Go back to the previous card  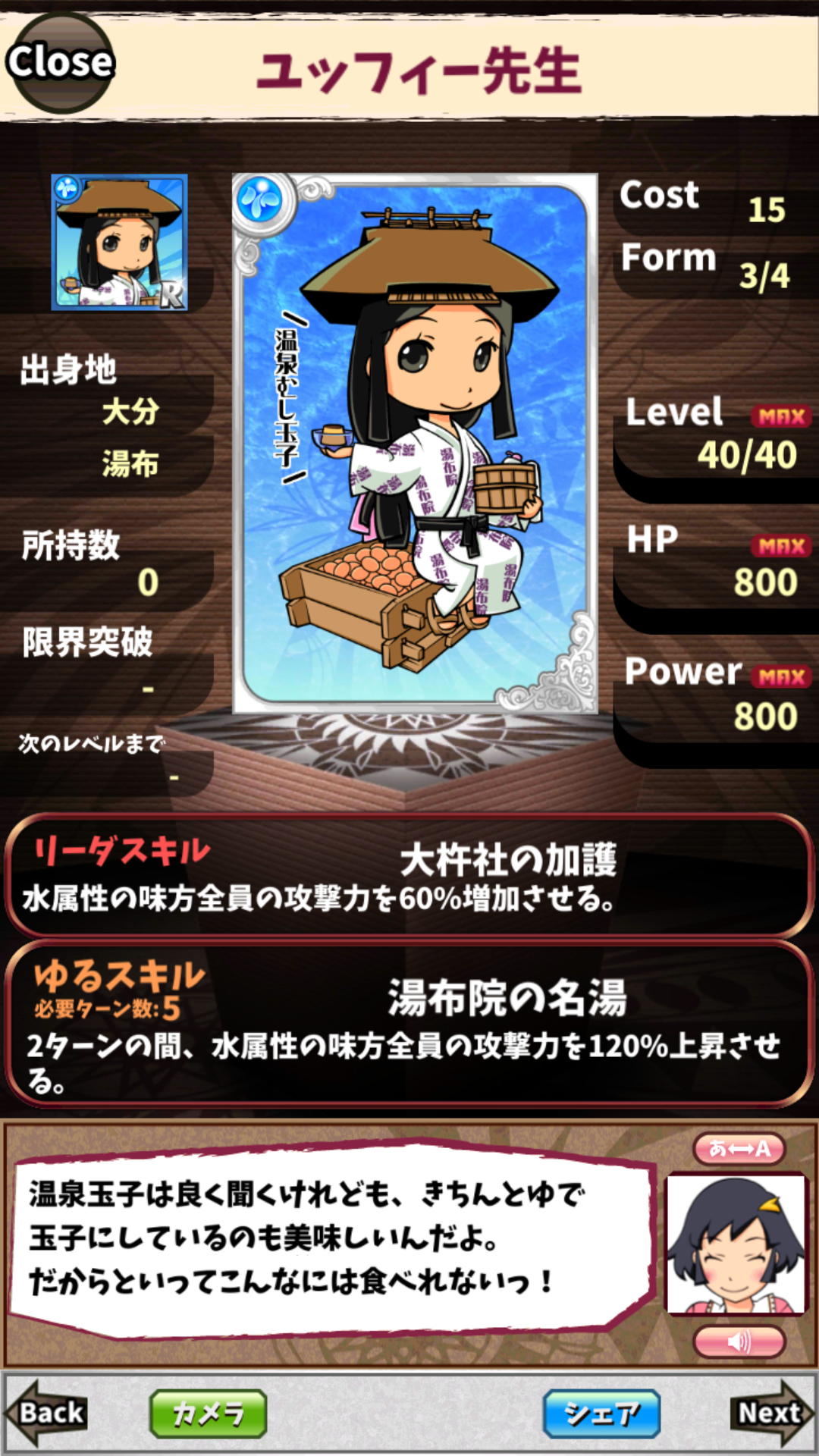point(47,1413)
